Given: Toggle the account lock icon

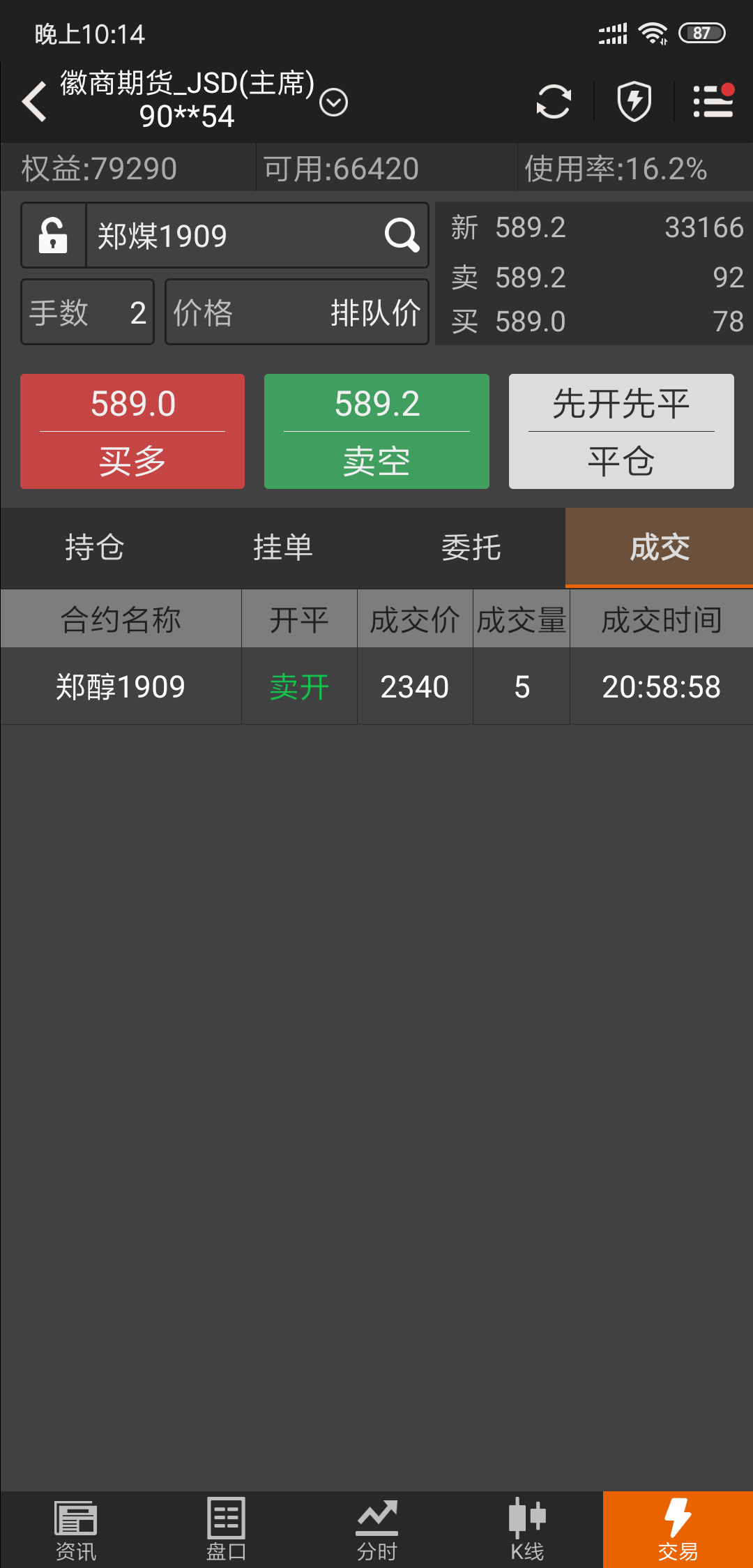Looking at the screenshot, I should (52, 235).
